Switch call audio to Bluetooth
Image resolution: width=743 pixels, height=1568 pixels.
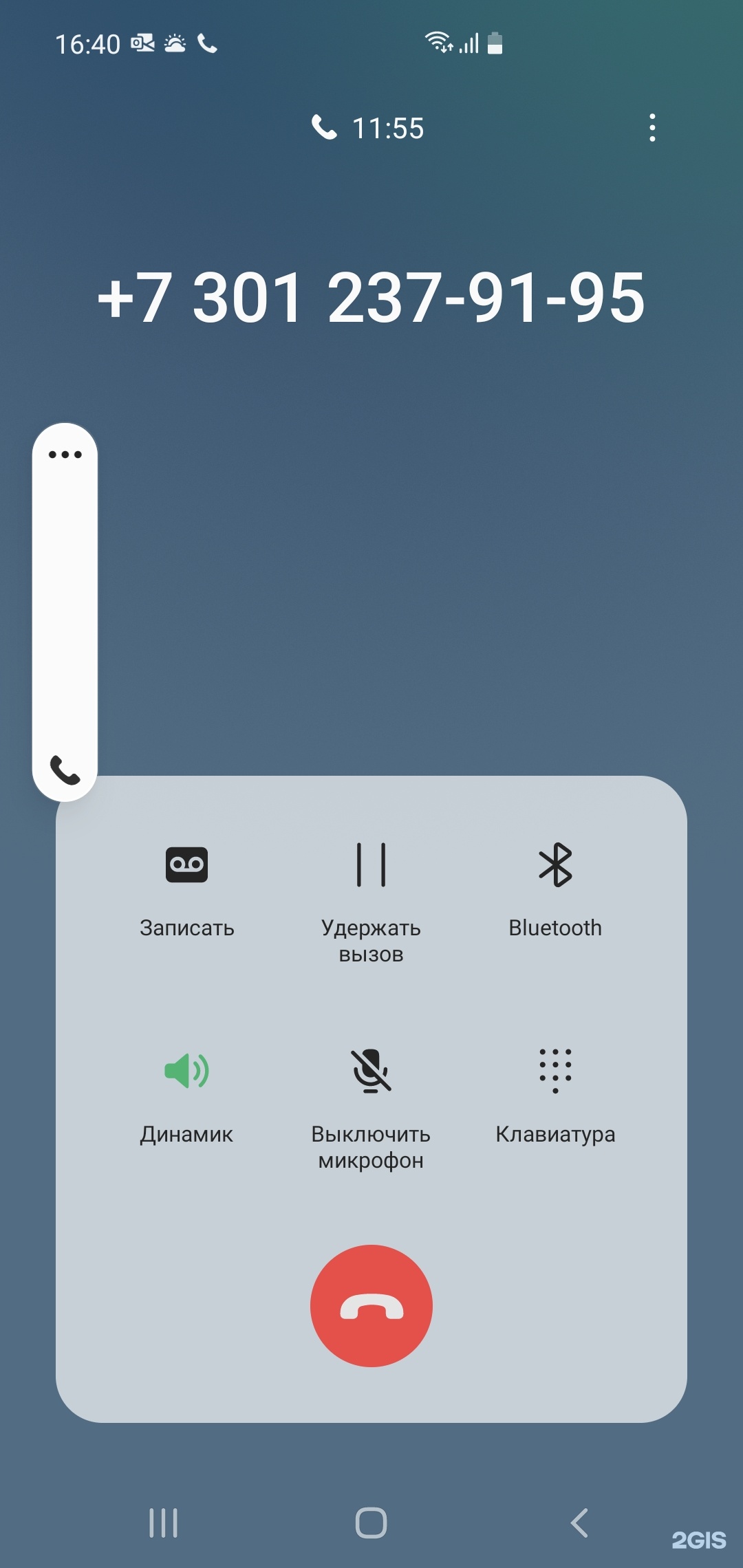click(555, 889)
